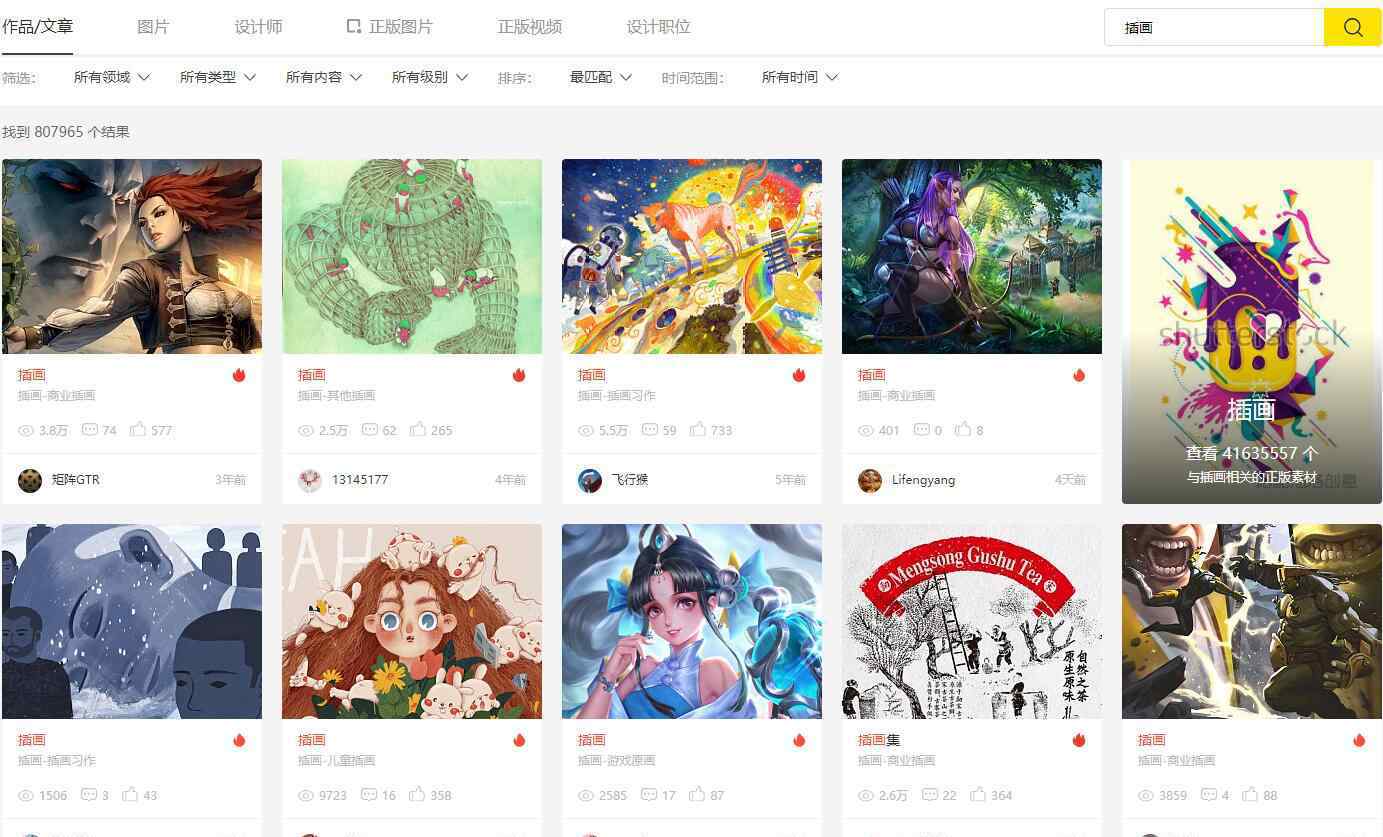
Task: Open the artwork by 矩阵GTR
Action: [132, 256]
